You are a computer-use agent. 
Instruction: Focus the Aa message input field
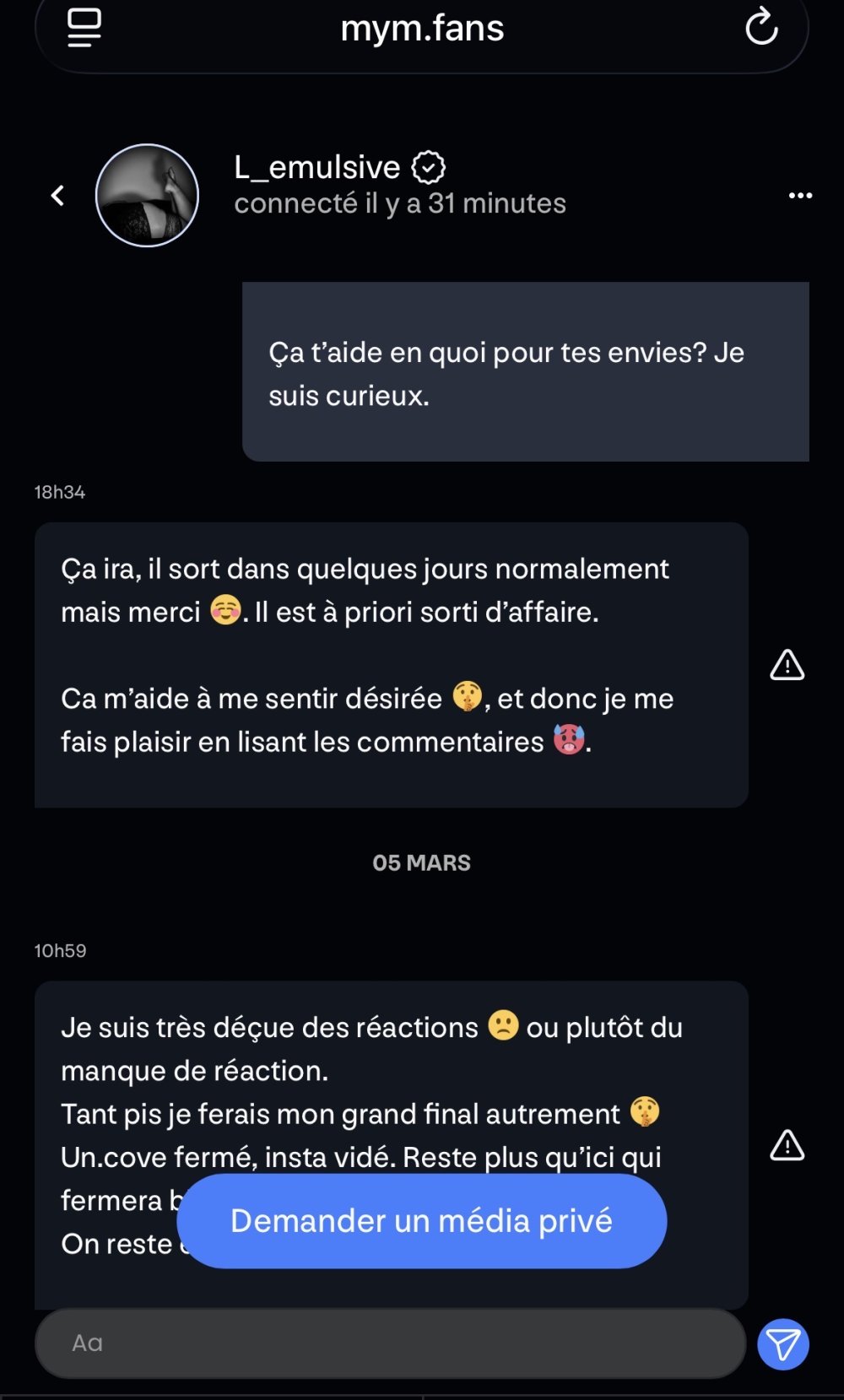click(x=390, y=1343)
